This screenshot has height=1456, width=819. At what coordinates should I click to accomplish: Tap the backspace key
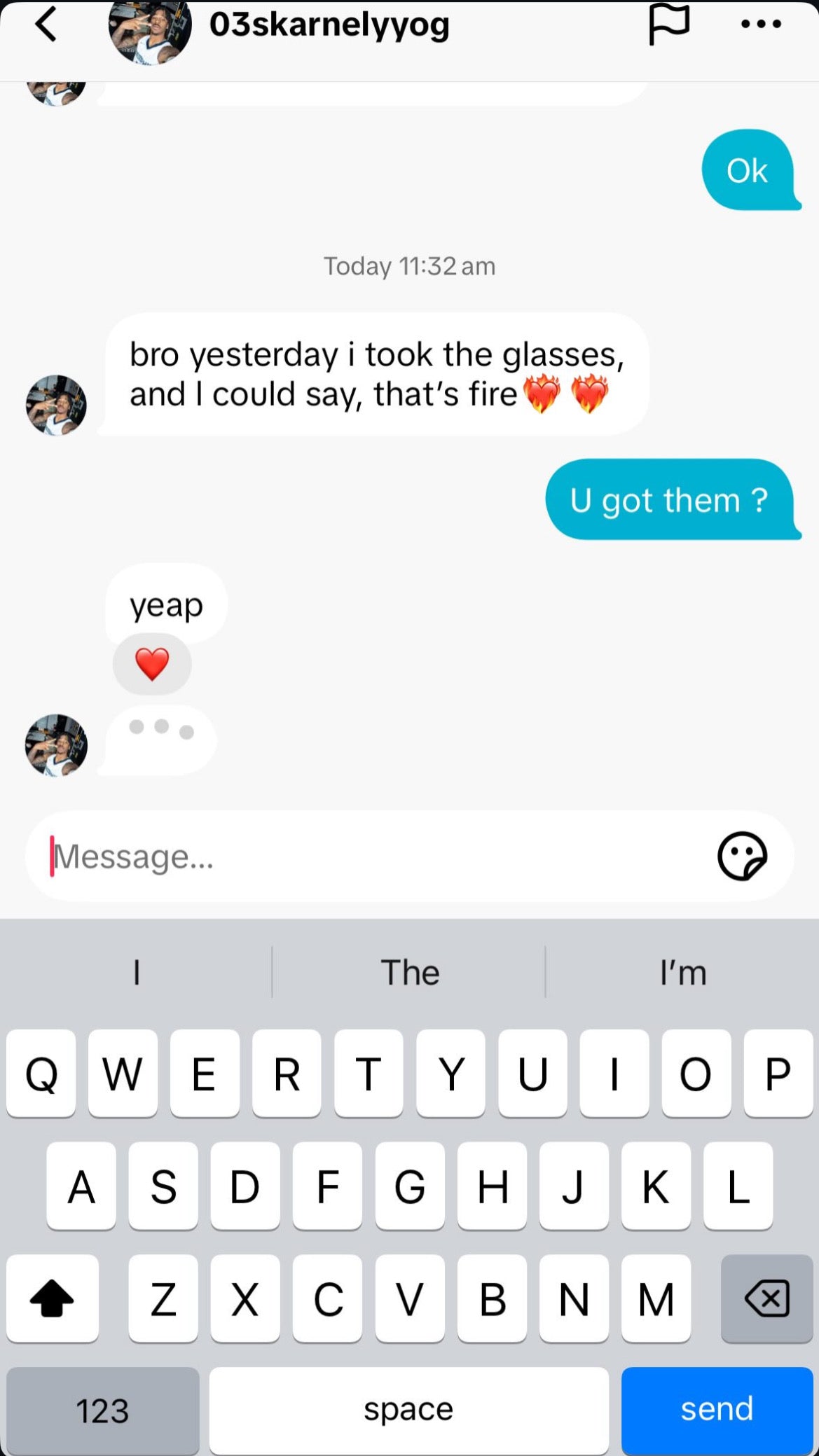click(766, 1298)
